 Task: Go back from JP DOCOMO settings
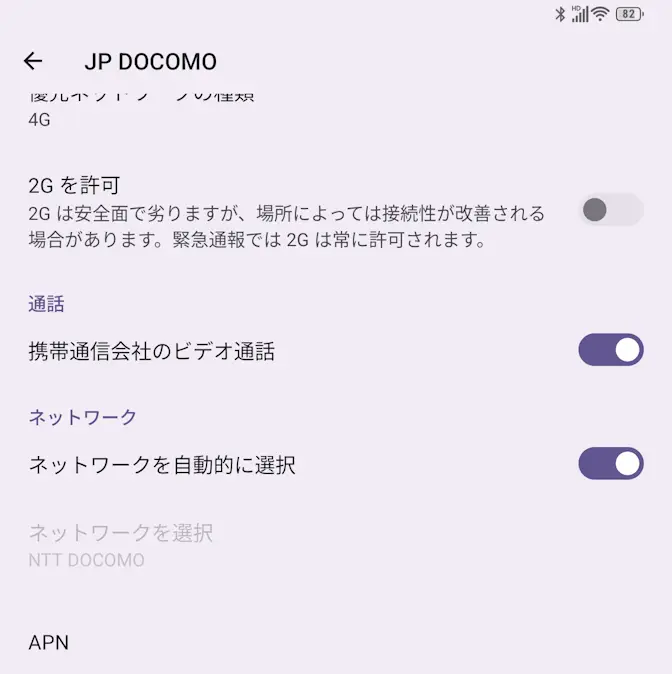(x=33, y=61)
